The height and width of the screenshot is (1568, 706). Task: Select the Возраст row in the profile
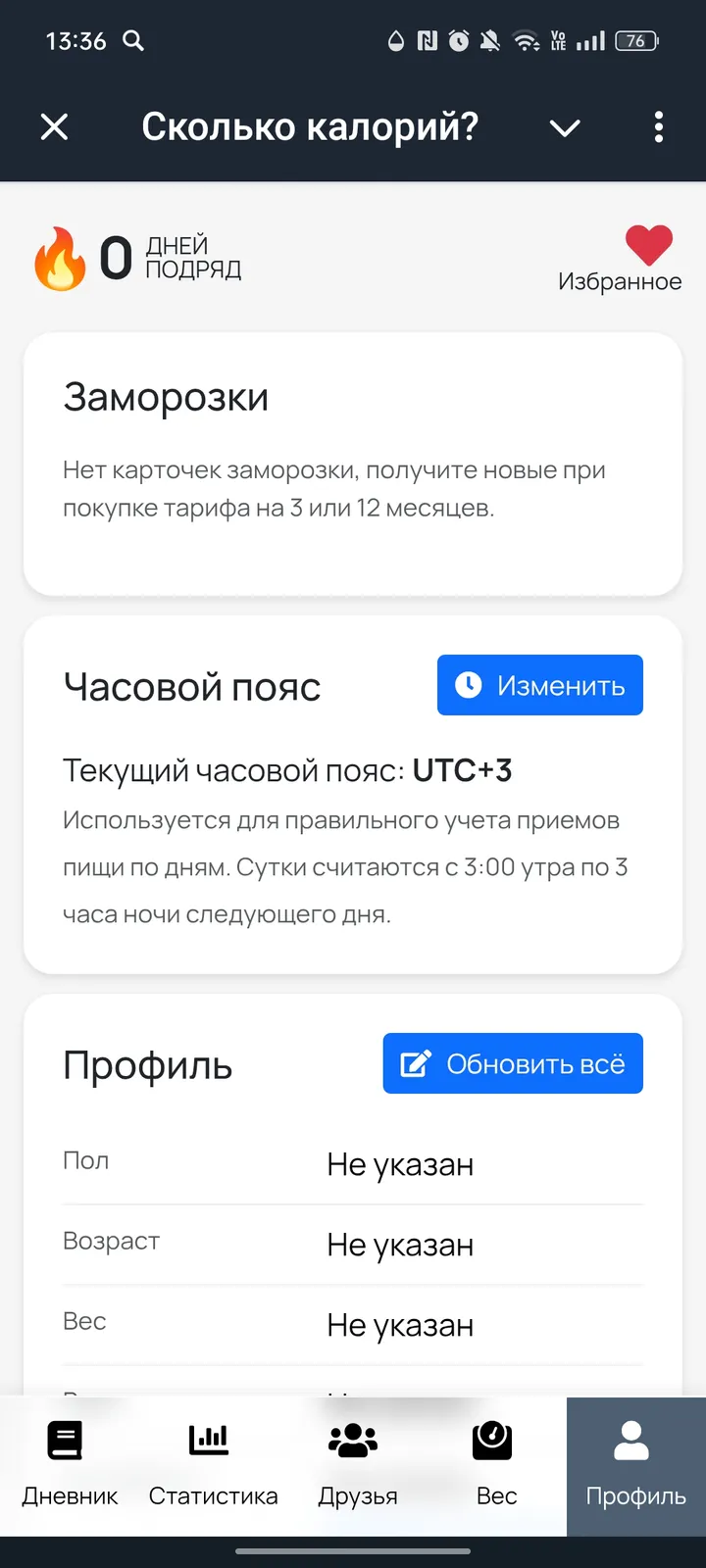coord(353,1244)
